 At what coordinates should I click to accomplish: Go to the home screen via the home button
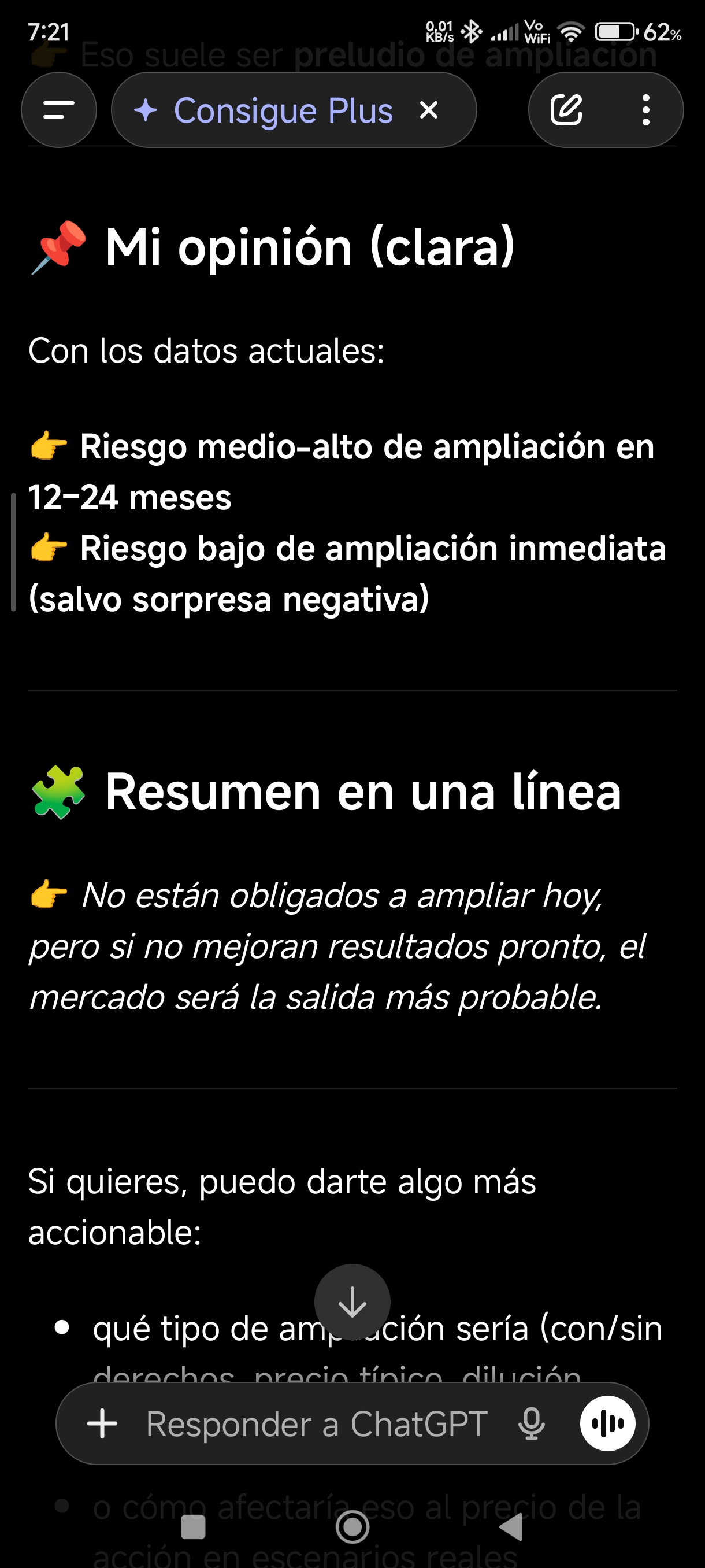352,1526
